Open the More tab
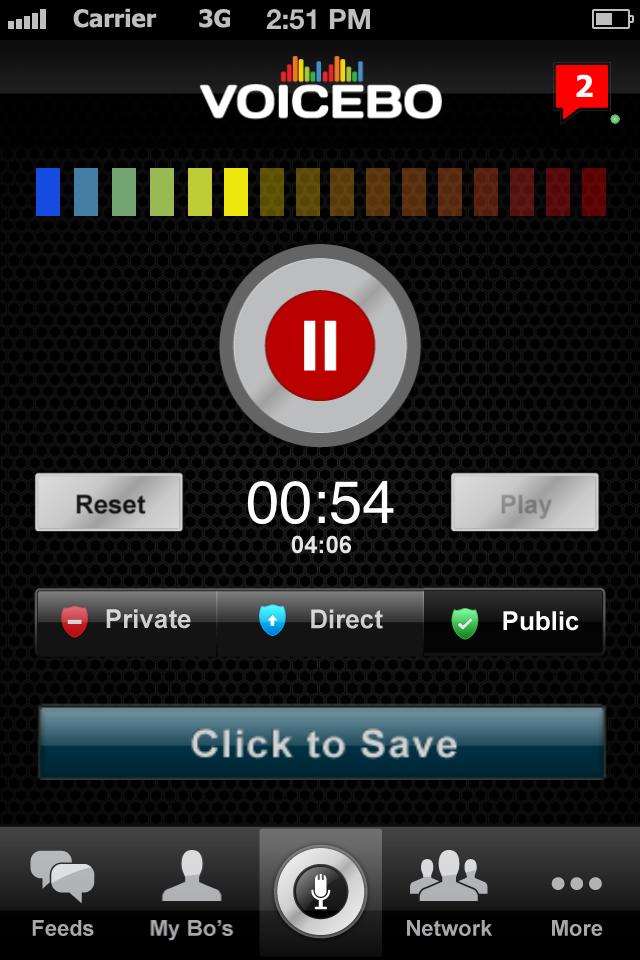 tap(577, 893)
